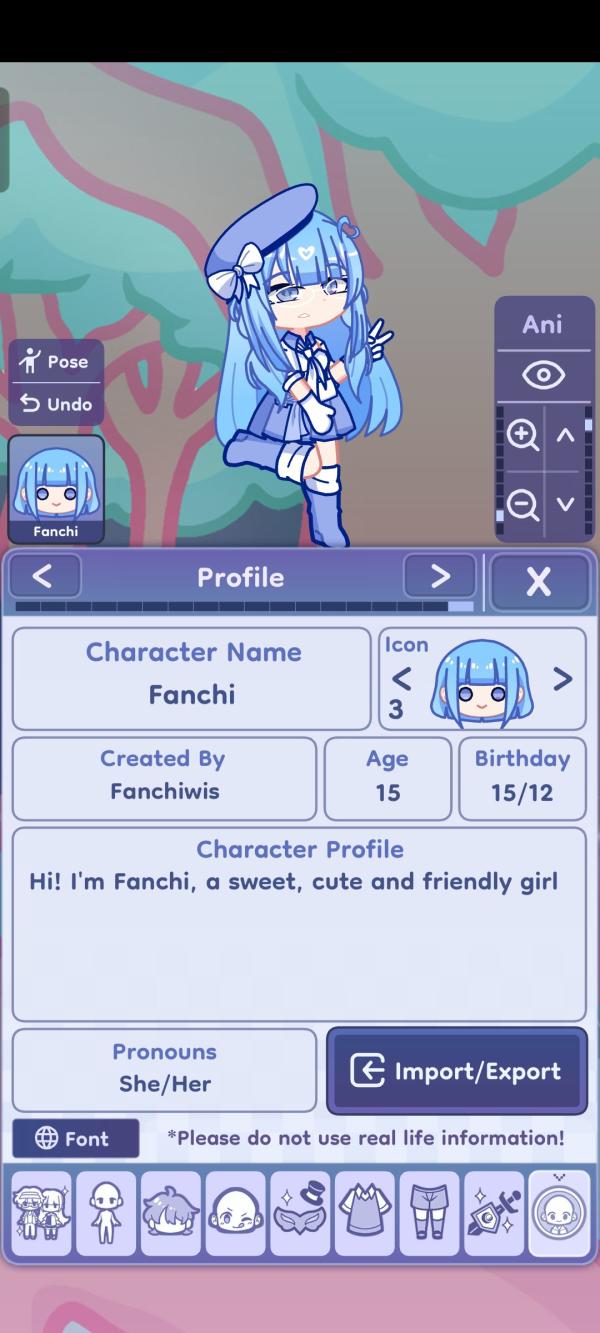600x1333 pixels.
Task: Go to the previous page before Profile
Action: (43, 576)
